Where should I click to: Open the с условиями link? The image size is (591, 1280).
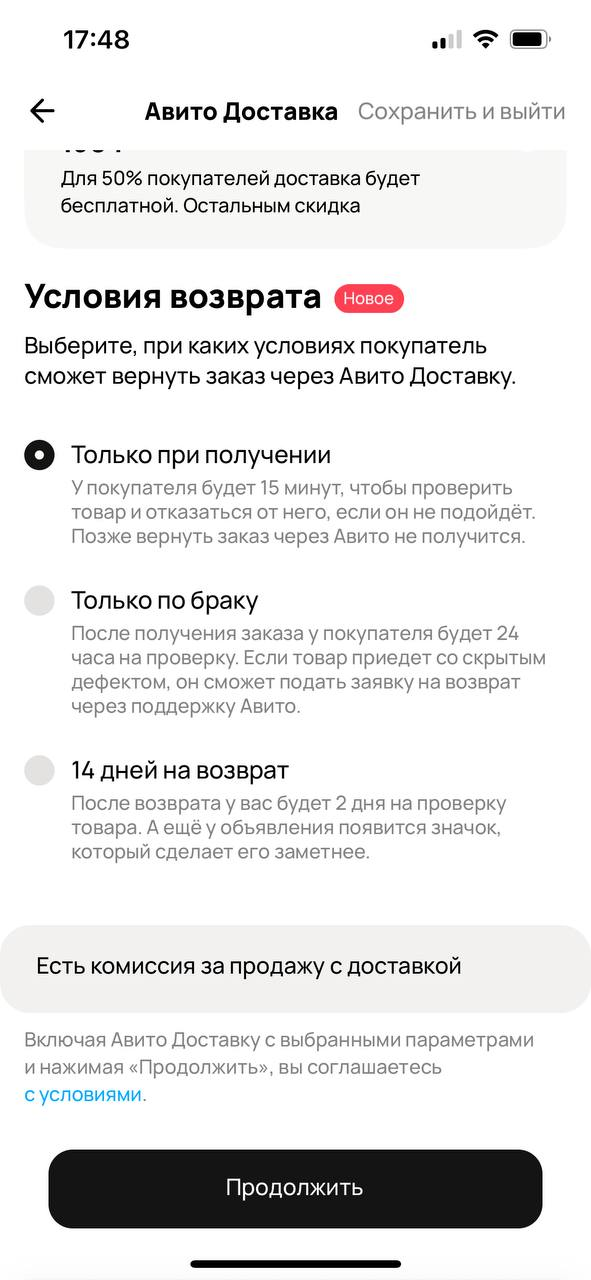point(83,1094)
